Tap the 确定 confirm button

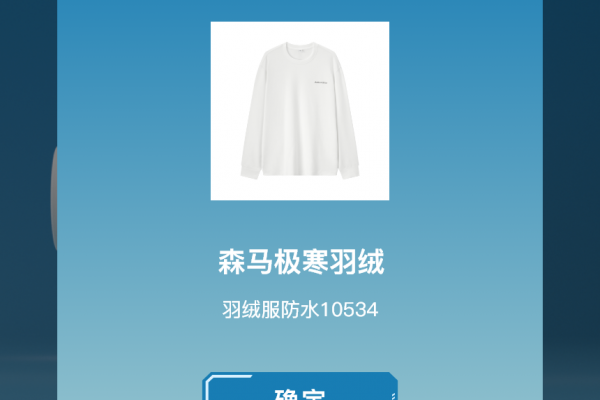[300, 390]
